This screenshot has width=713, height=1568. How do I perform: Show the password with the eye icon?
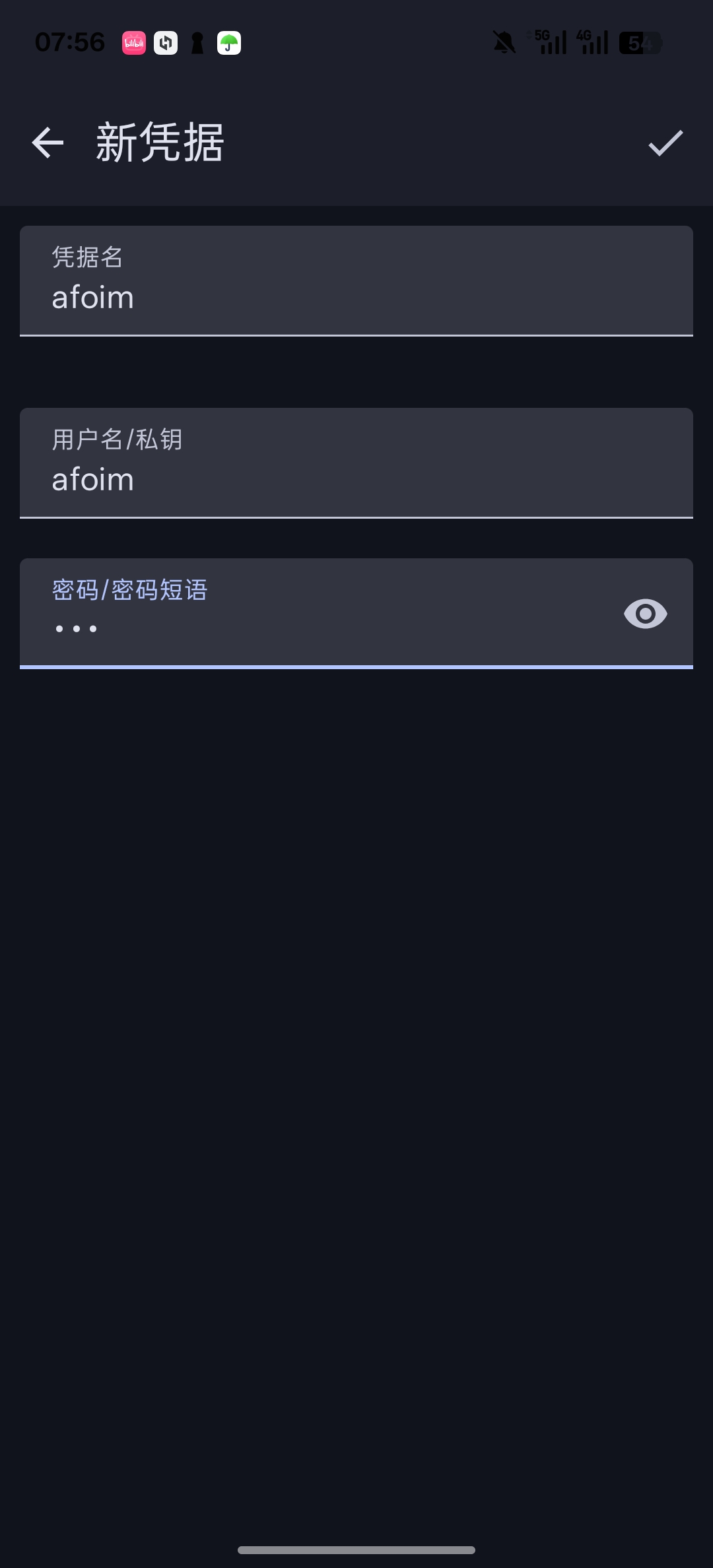tap(645, 614)
